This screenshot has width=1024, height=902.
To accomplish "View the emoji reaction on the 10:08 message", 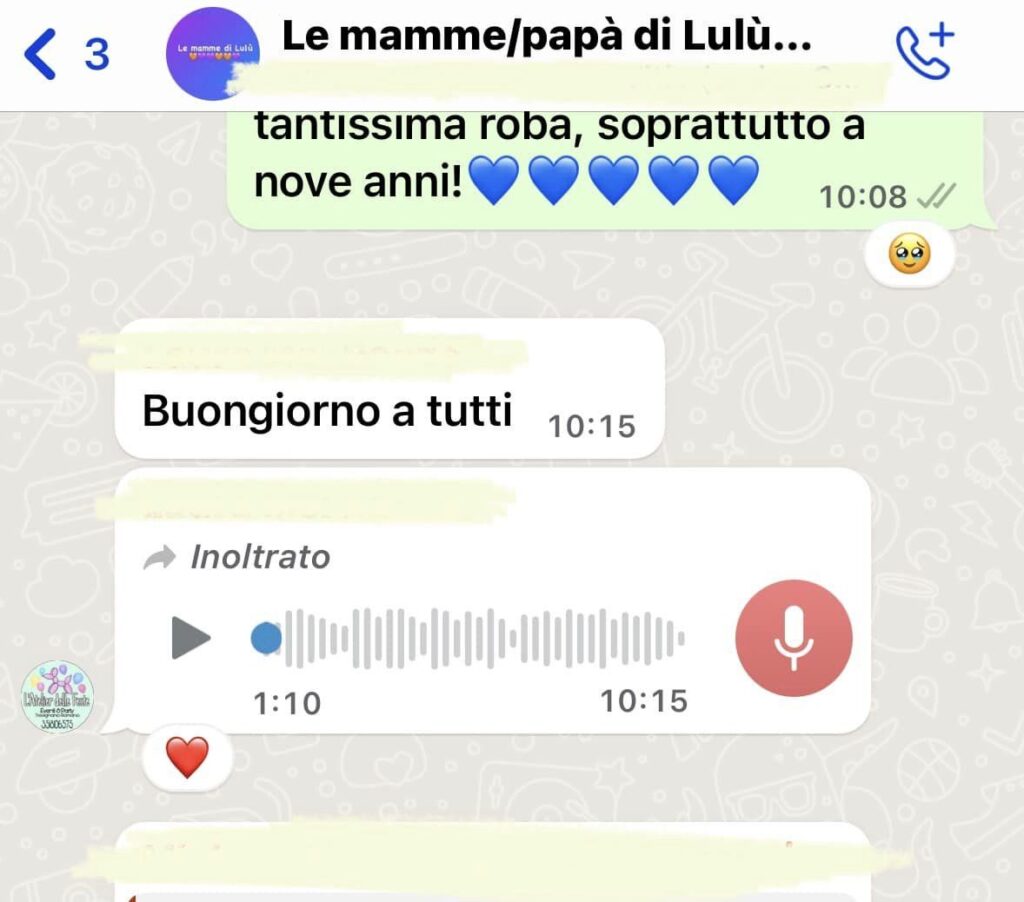I will (x=908, y=257).
